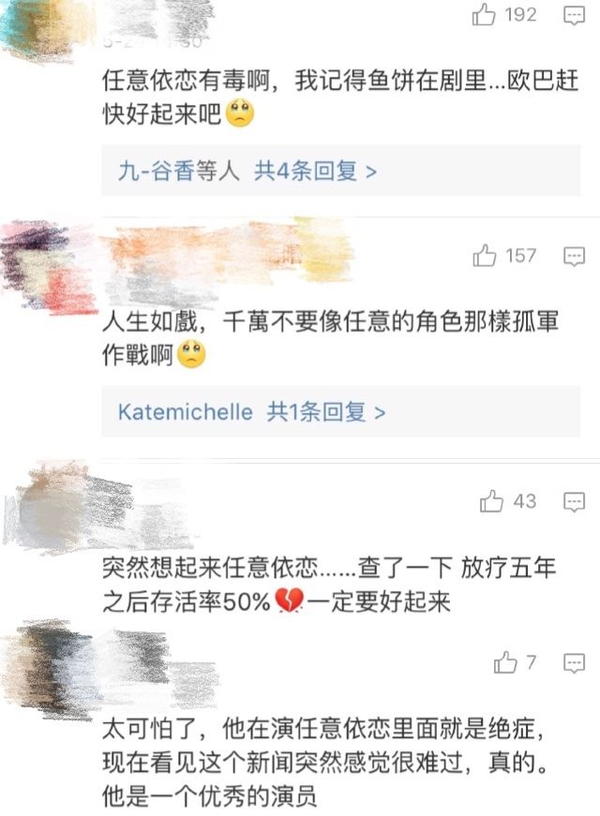The height and width of the screenshot is (816, 600).
Task: Open 九-谷香等人 共4条回复 replies
Action: 247,171
